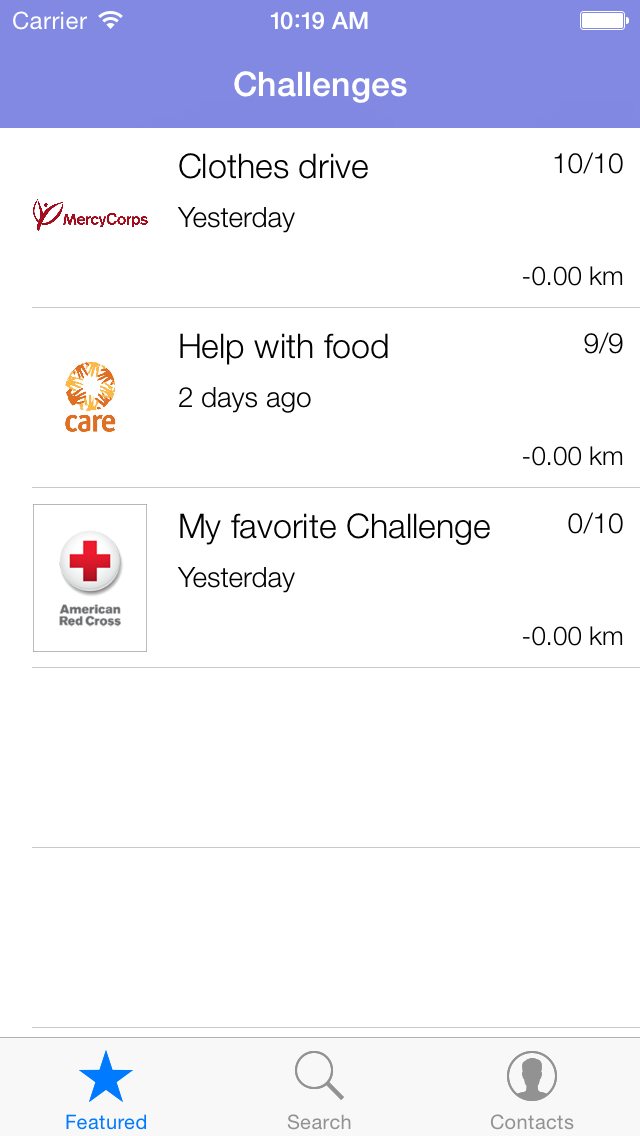Switch to the Featured tab

click(106, 1089)
